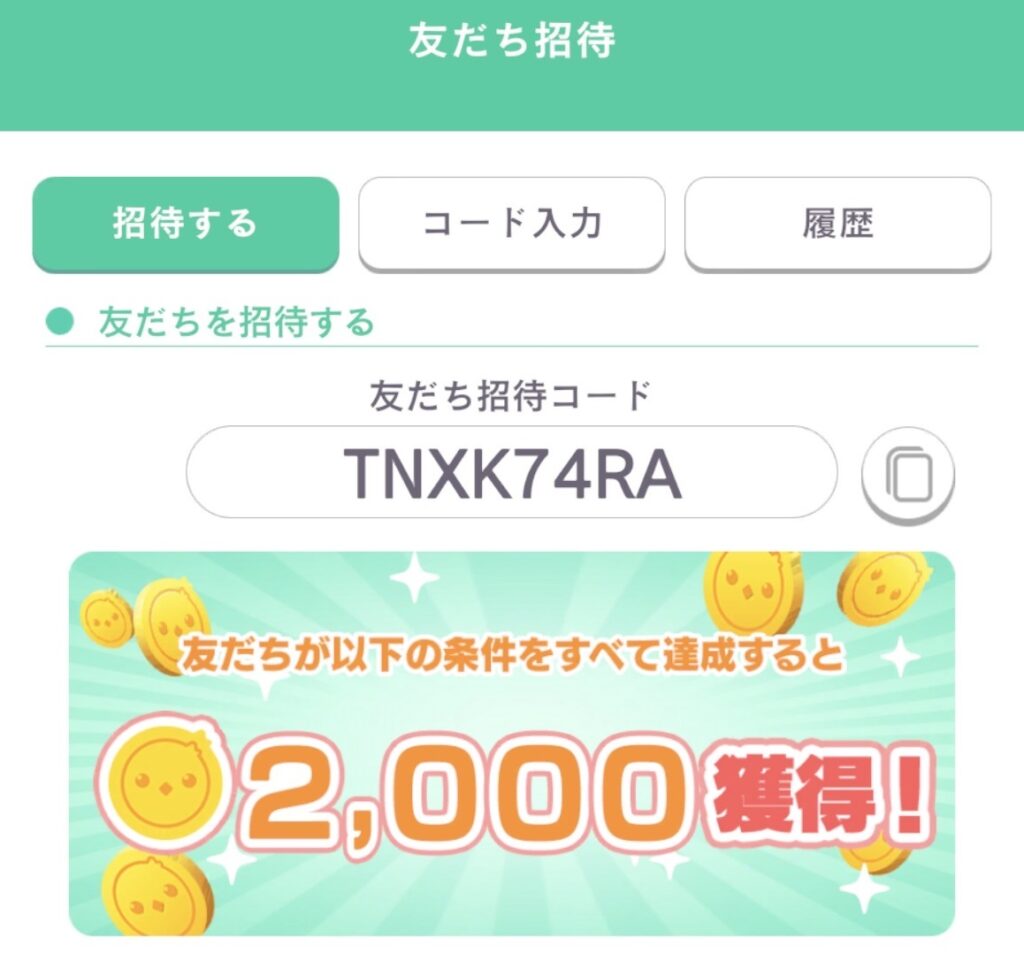Open the 履歴 tab
This screenshot has height=954, width=1024.
837,223
